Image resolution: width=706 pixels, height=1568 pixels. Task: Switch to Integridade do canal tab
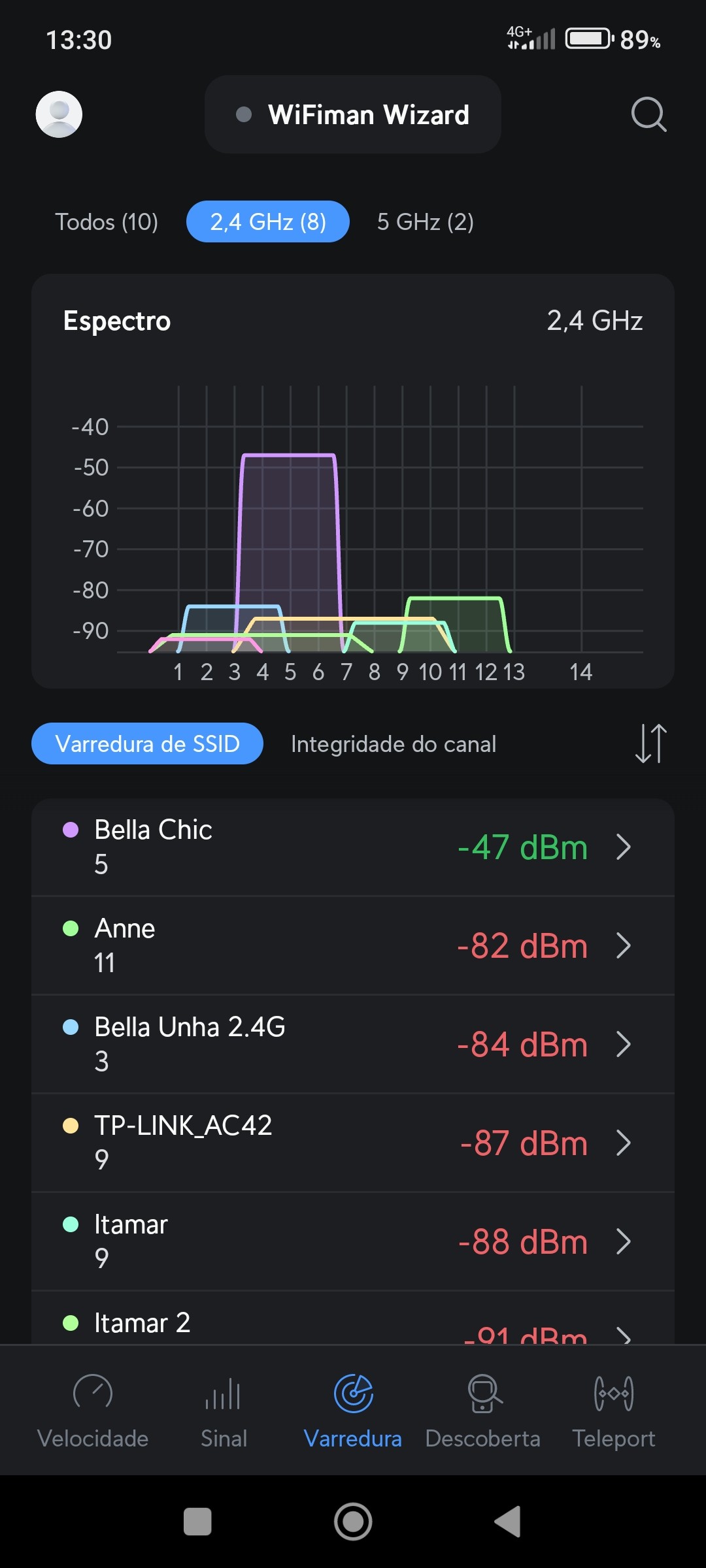394,744
